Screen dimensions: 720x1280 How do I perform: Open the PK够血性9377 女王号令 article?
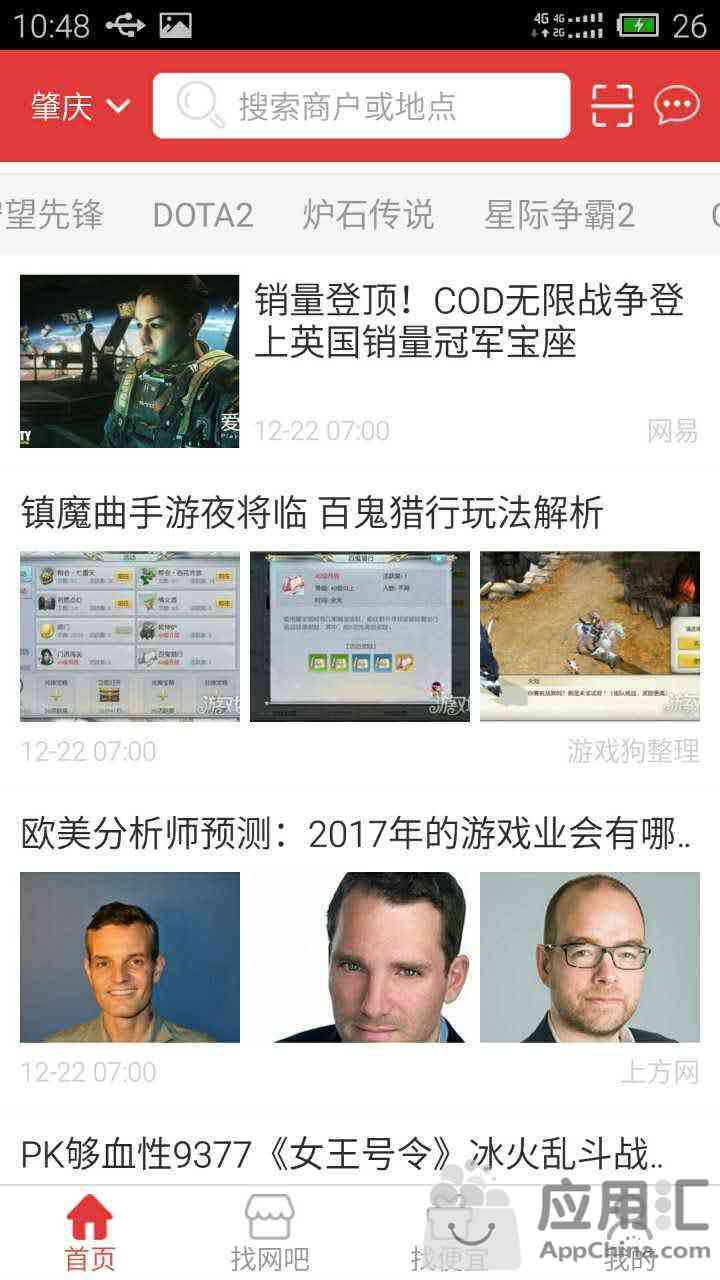pos(342,1156)
